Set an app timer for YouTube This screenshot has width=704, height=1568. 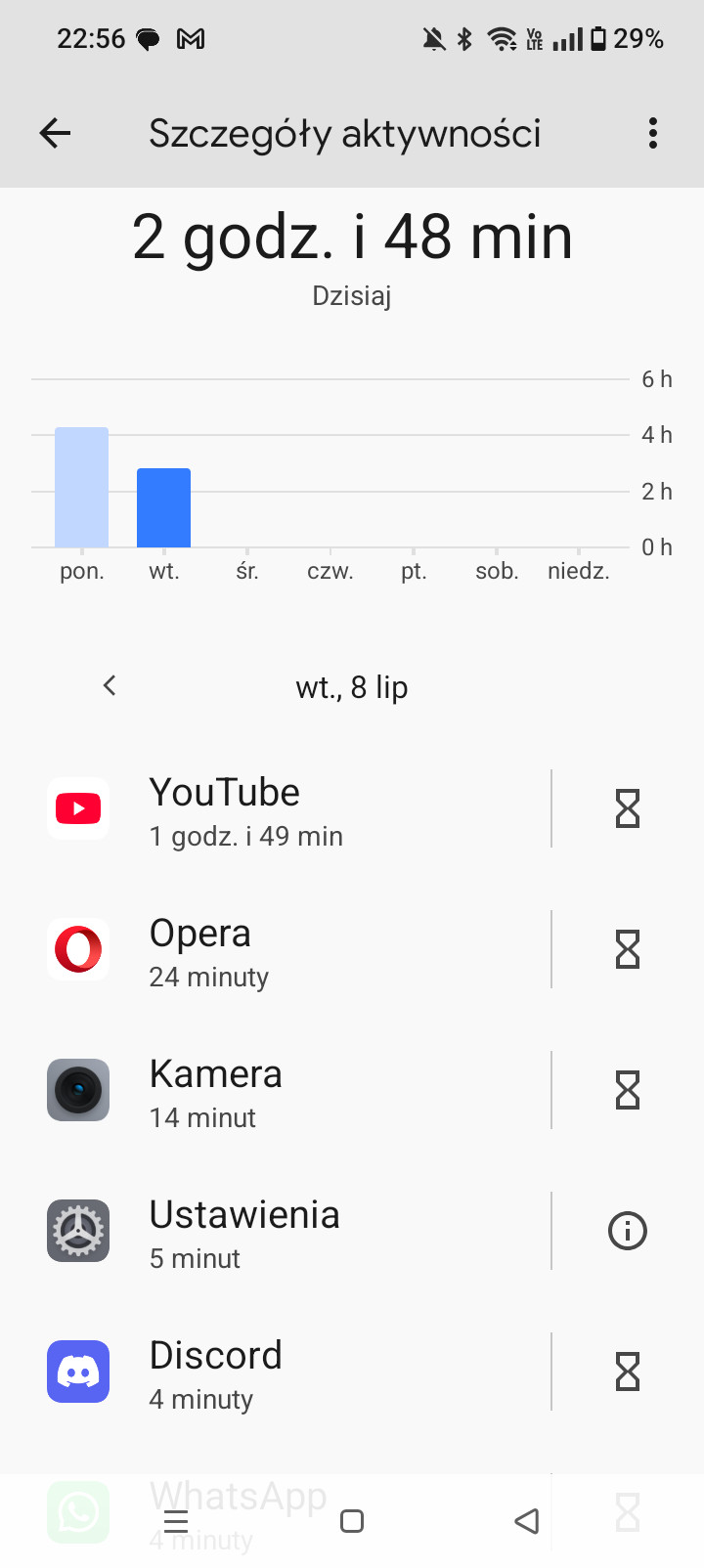tap(628, 809)
